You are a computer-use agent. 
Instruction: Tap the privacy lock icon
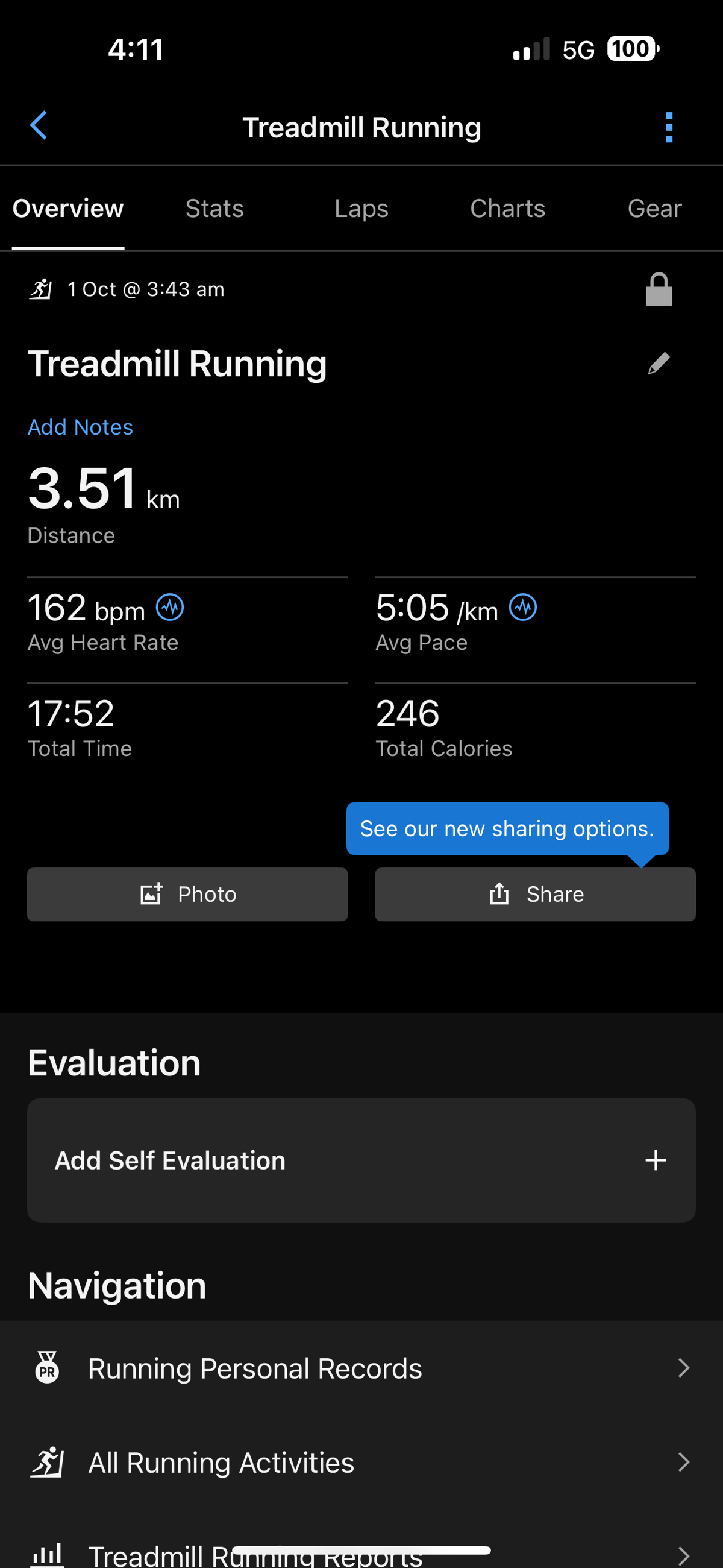tap(659, 289)
